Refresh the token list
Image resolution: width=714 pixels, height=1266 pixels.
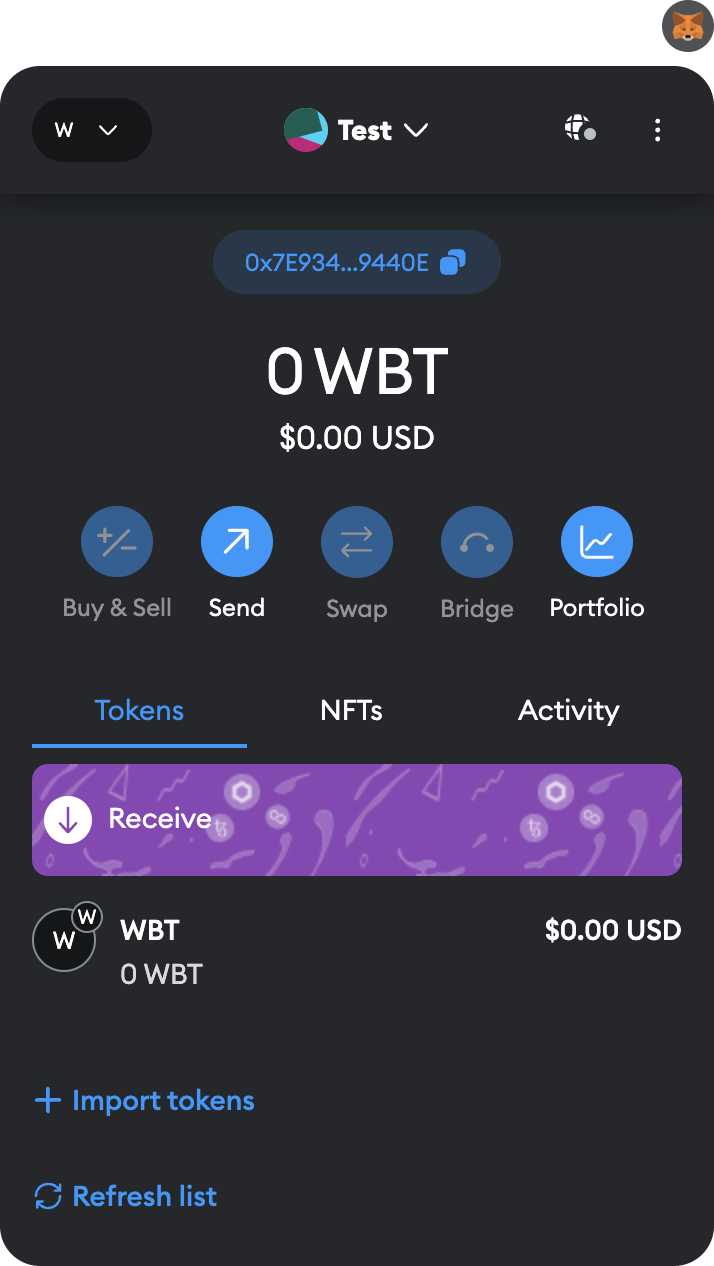tap(126, 1196)
